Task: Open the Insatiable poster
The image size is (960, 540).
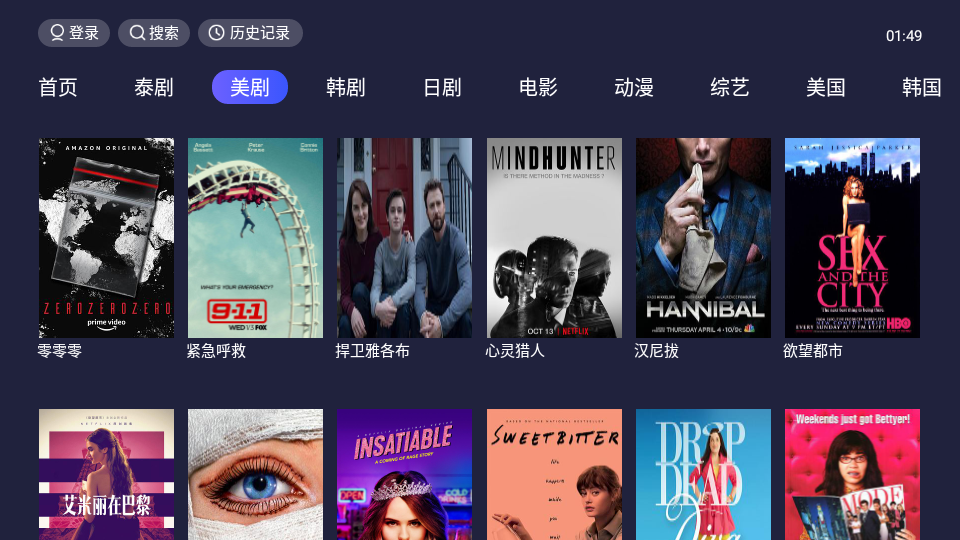Action: click(404, 475)
